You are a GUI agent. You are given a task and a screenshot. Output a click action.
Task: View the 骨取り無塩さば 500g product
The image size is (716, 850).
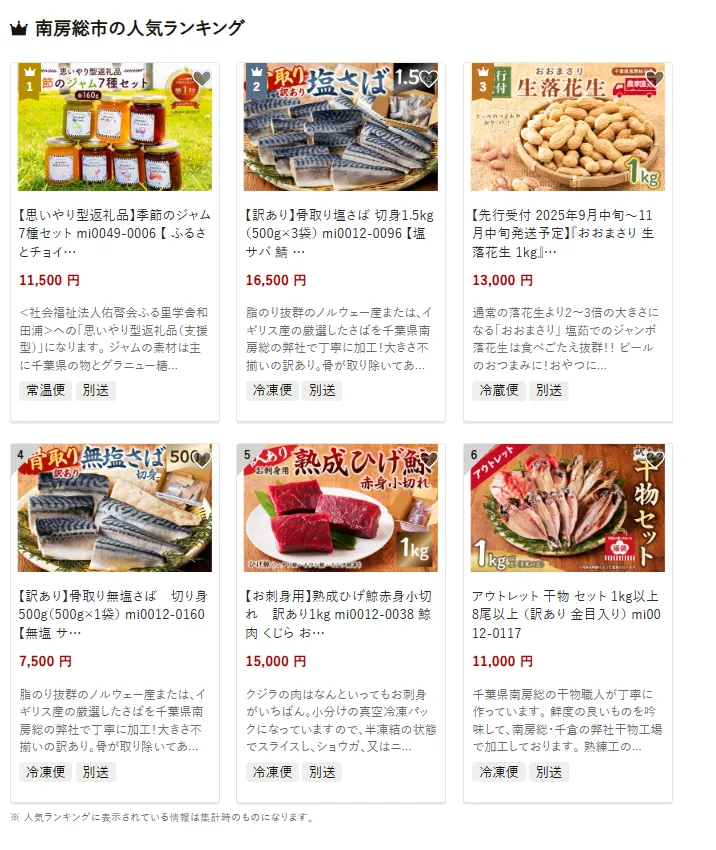pos(114,612)
